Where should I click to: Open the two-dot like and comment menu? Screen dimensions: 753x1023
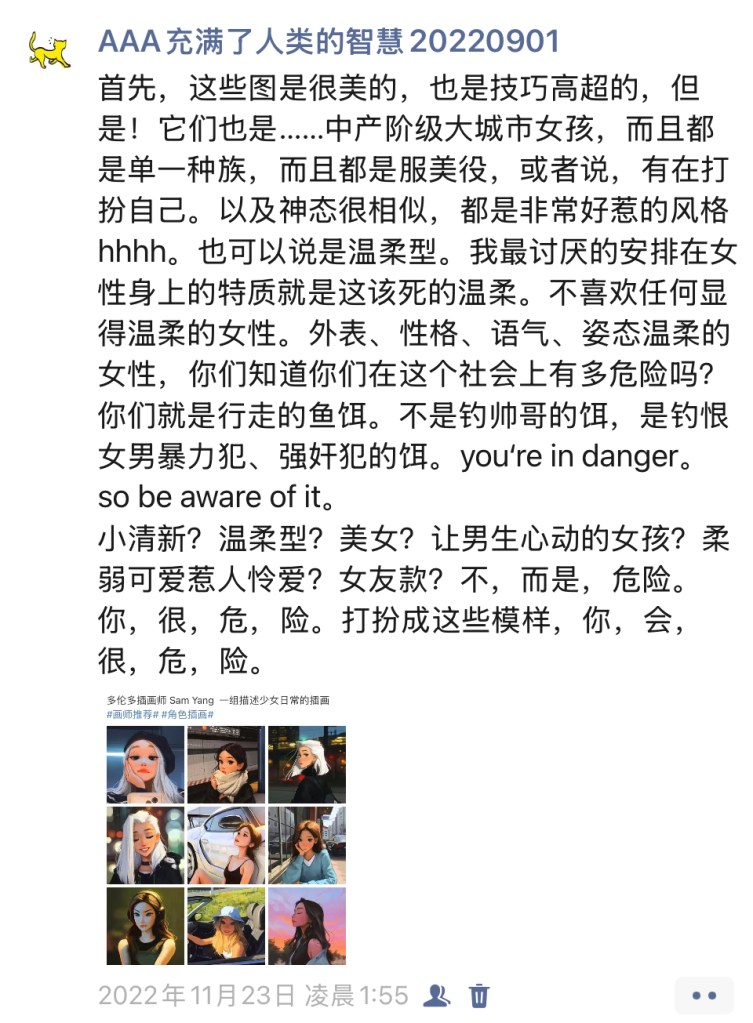pos(704,996)
